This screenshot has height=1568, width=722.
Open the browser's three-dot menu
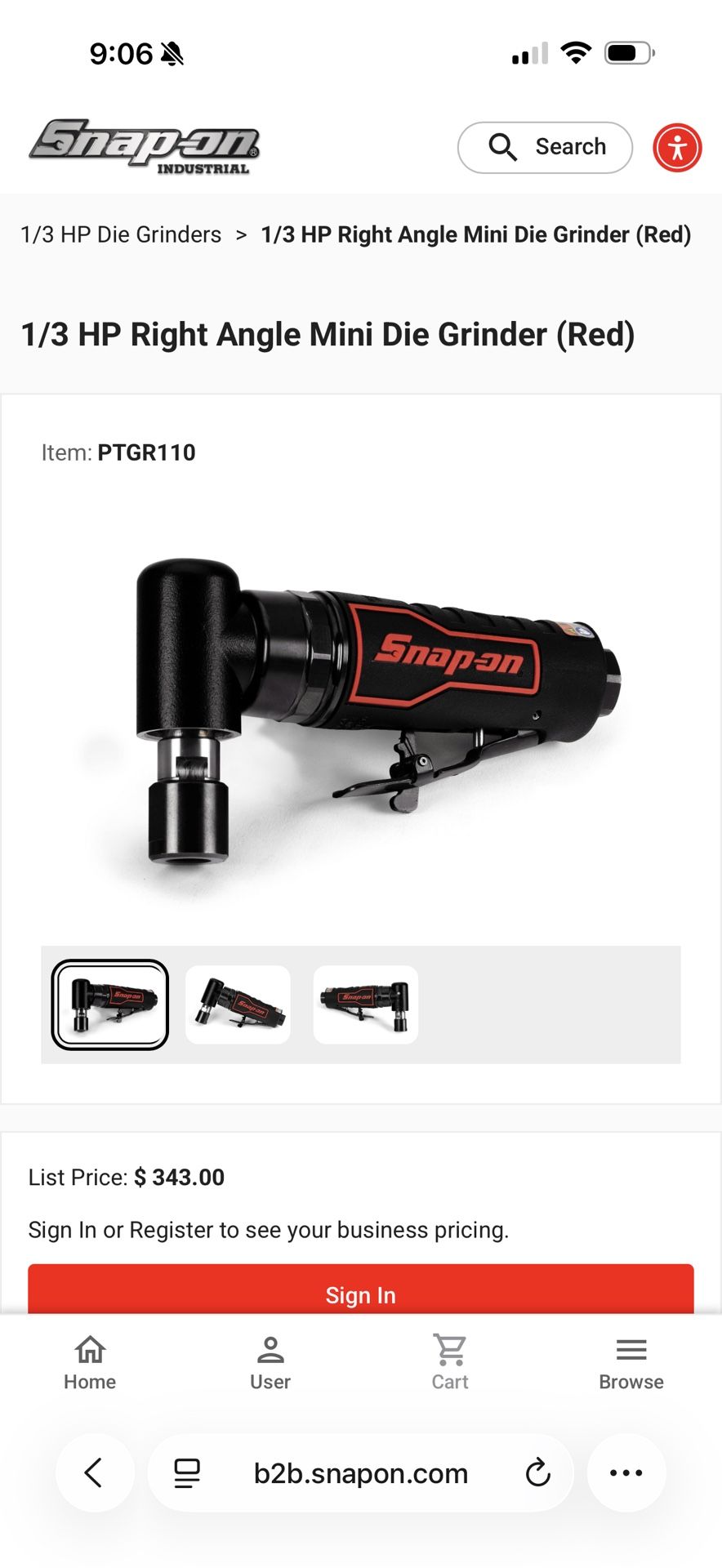coord(626,1472)
